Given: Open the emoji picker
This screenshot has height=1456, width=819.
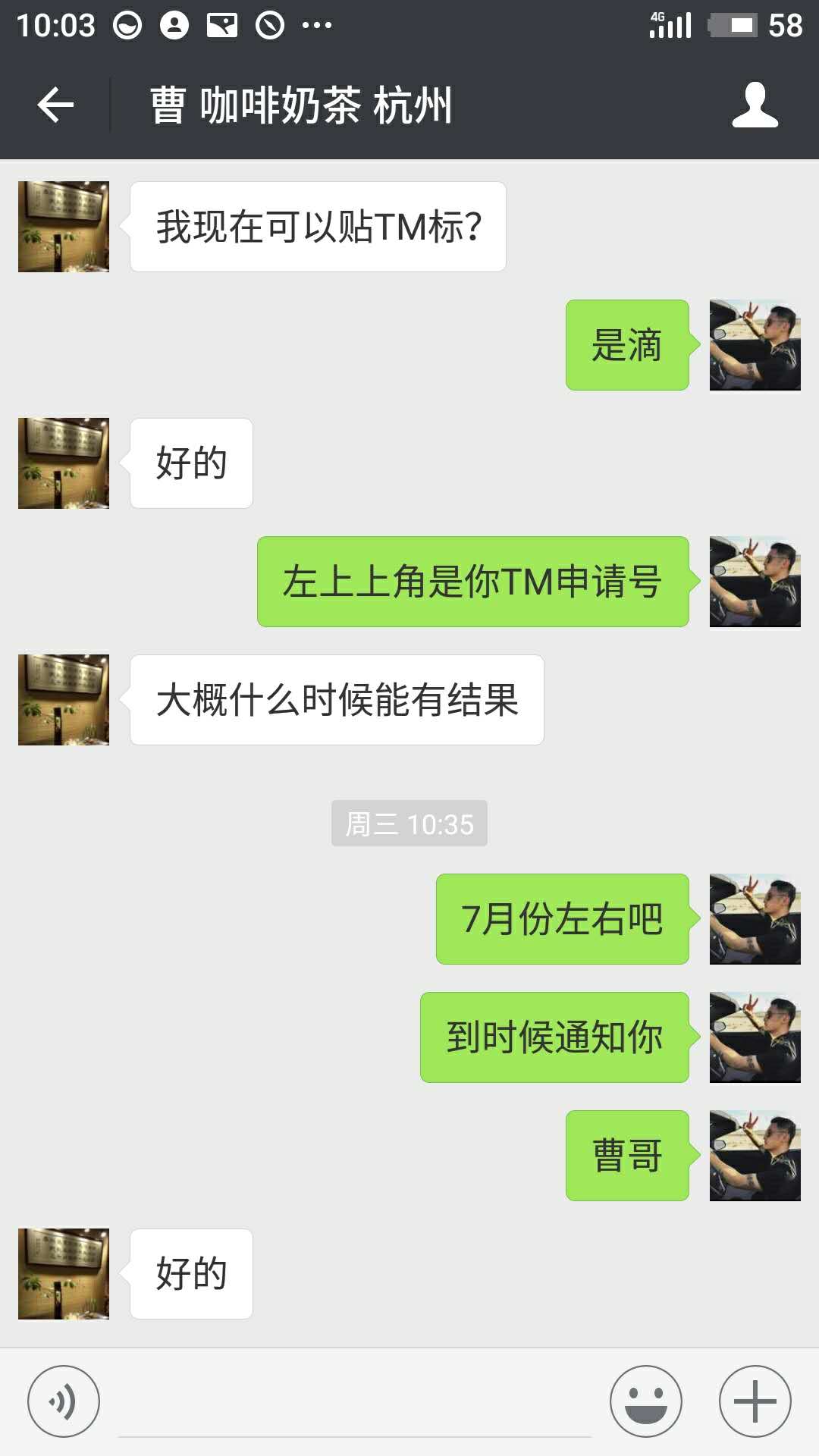Looking at the screenshot, I should click(646, 1401).
